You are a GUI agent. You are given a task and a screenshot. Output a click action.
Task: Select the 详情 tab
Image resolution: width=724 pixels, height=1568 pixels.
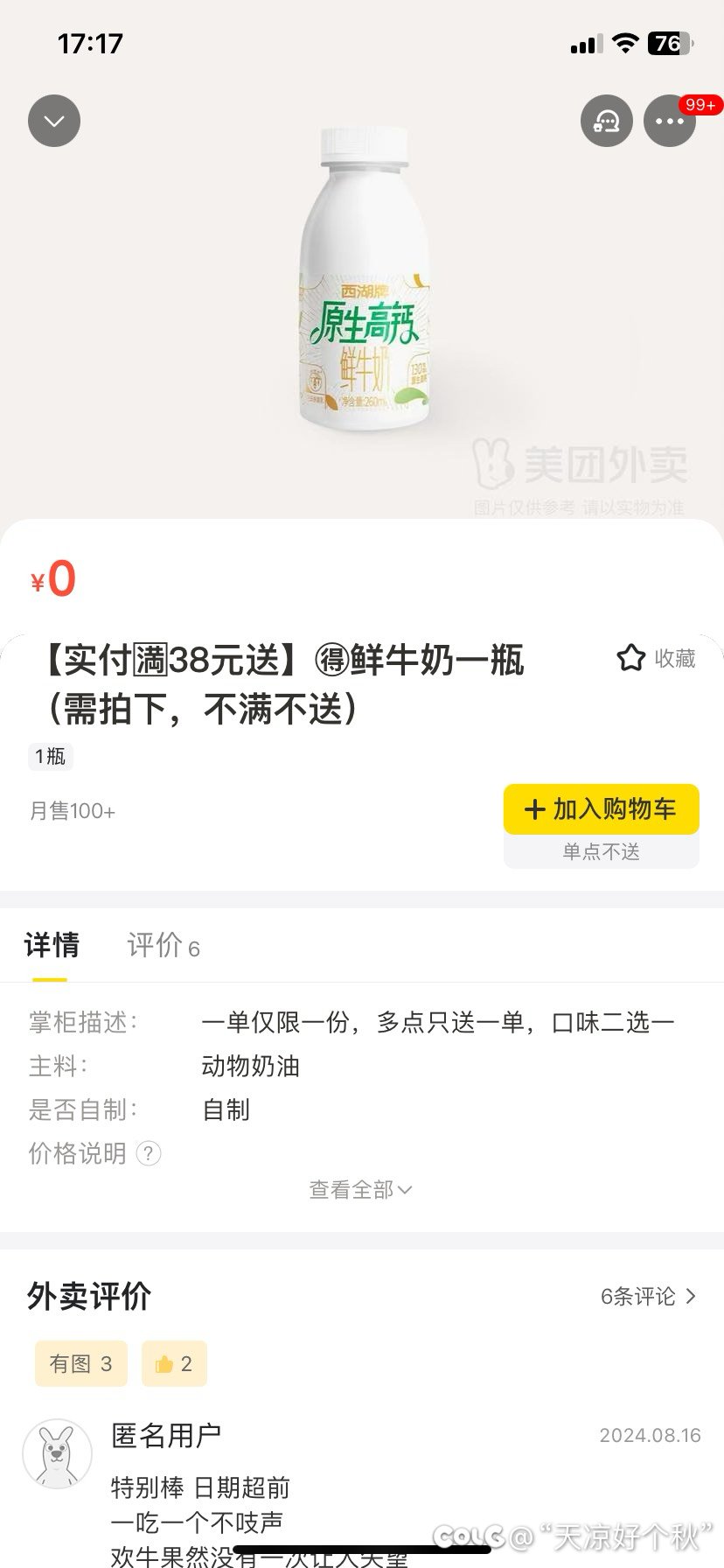coord(52,946)
